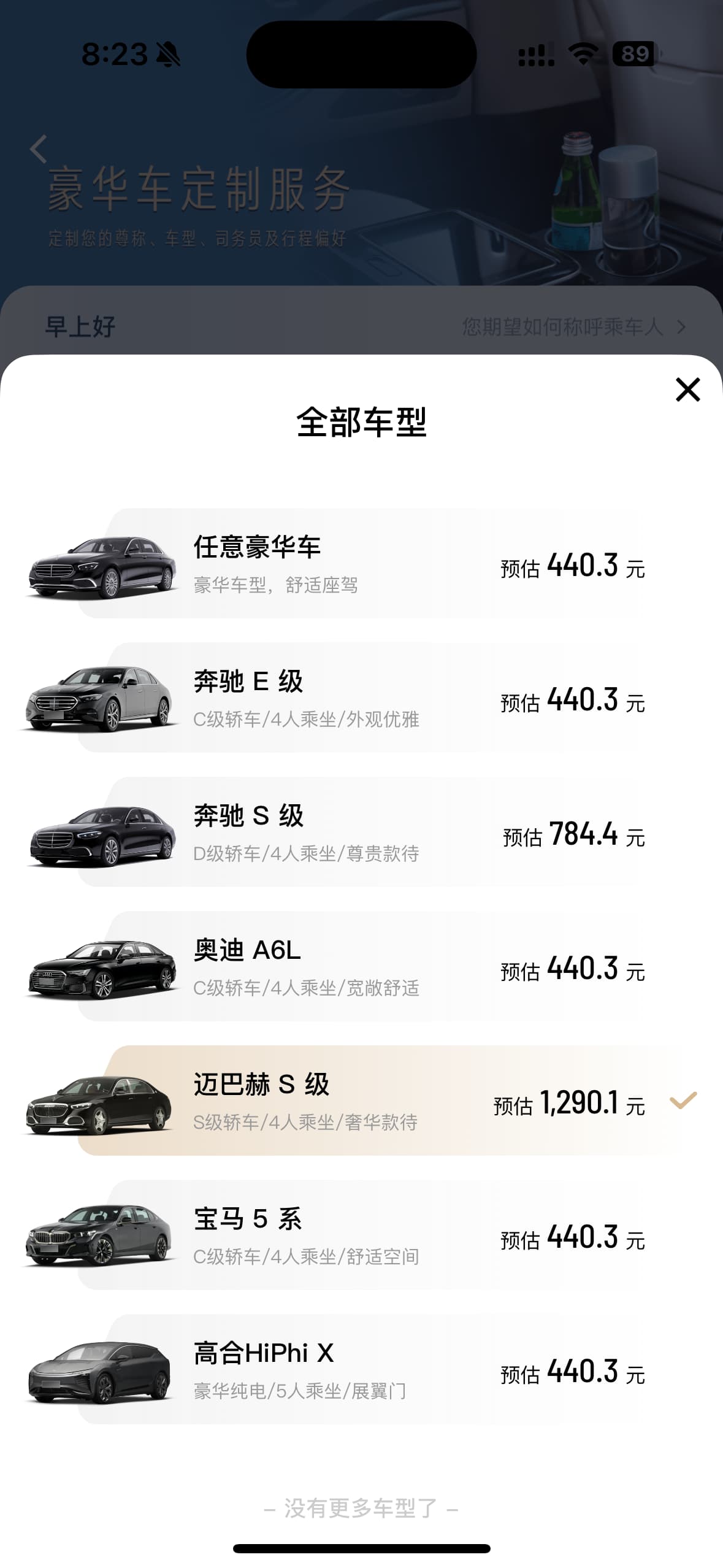Choose 宝马 5 系 car type
723x1568 pixels.
point(362,1236)
